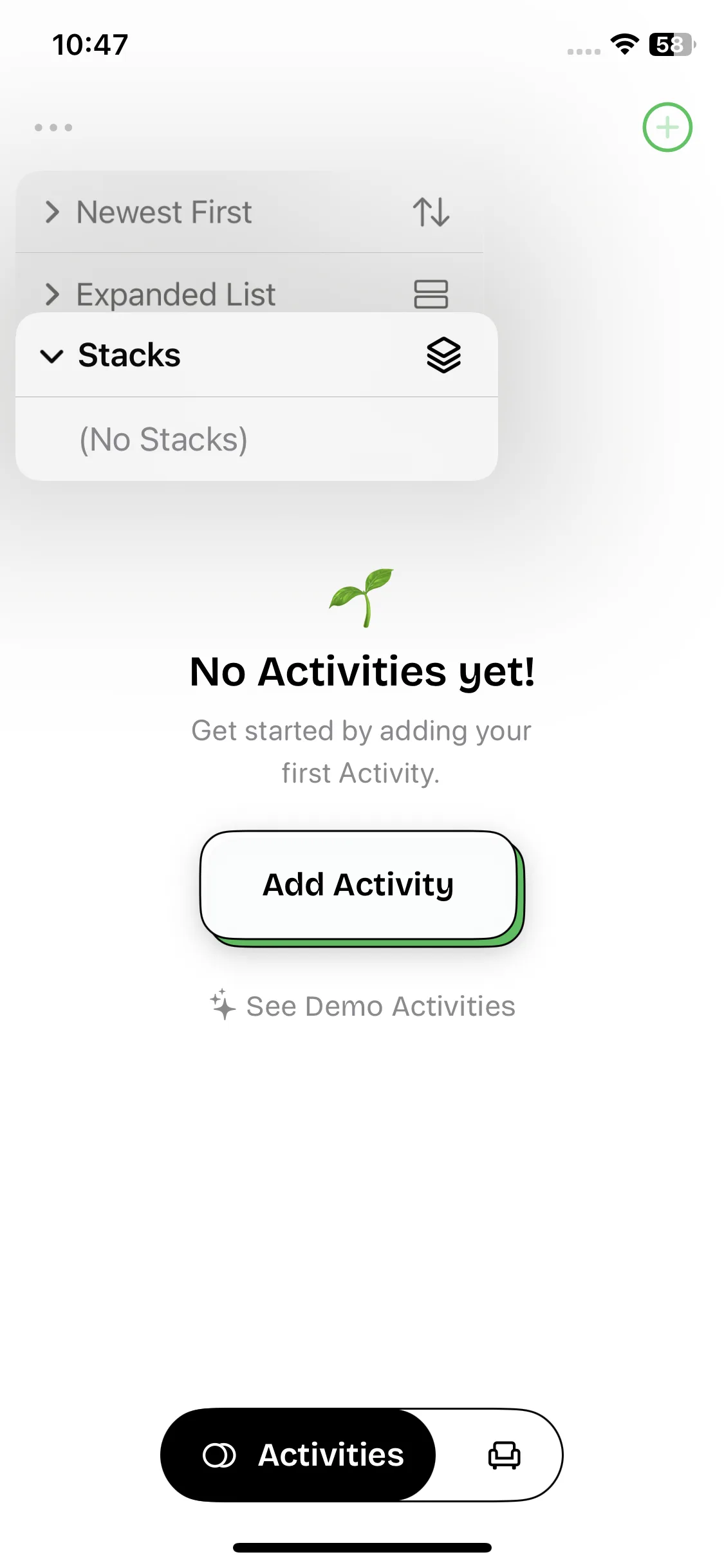Image resolution: width=724 pixels, height=1568 pixels.
Task: Open the three-dot overflow menu
Action: tap(53, 127)
